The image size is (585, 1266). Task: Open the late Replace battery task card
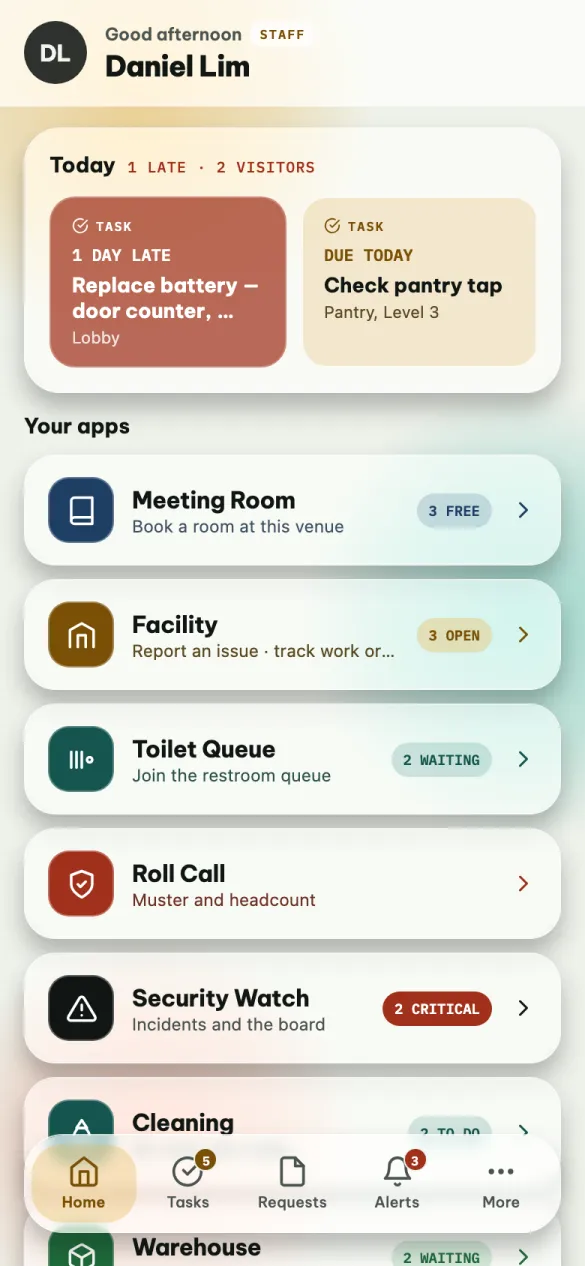168,282
